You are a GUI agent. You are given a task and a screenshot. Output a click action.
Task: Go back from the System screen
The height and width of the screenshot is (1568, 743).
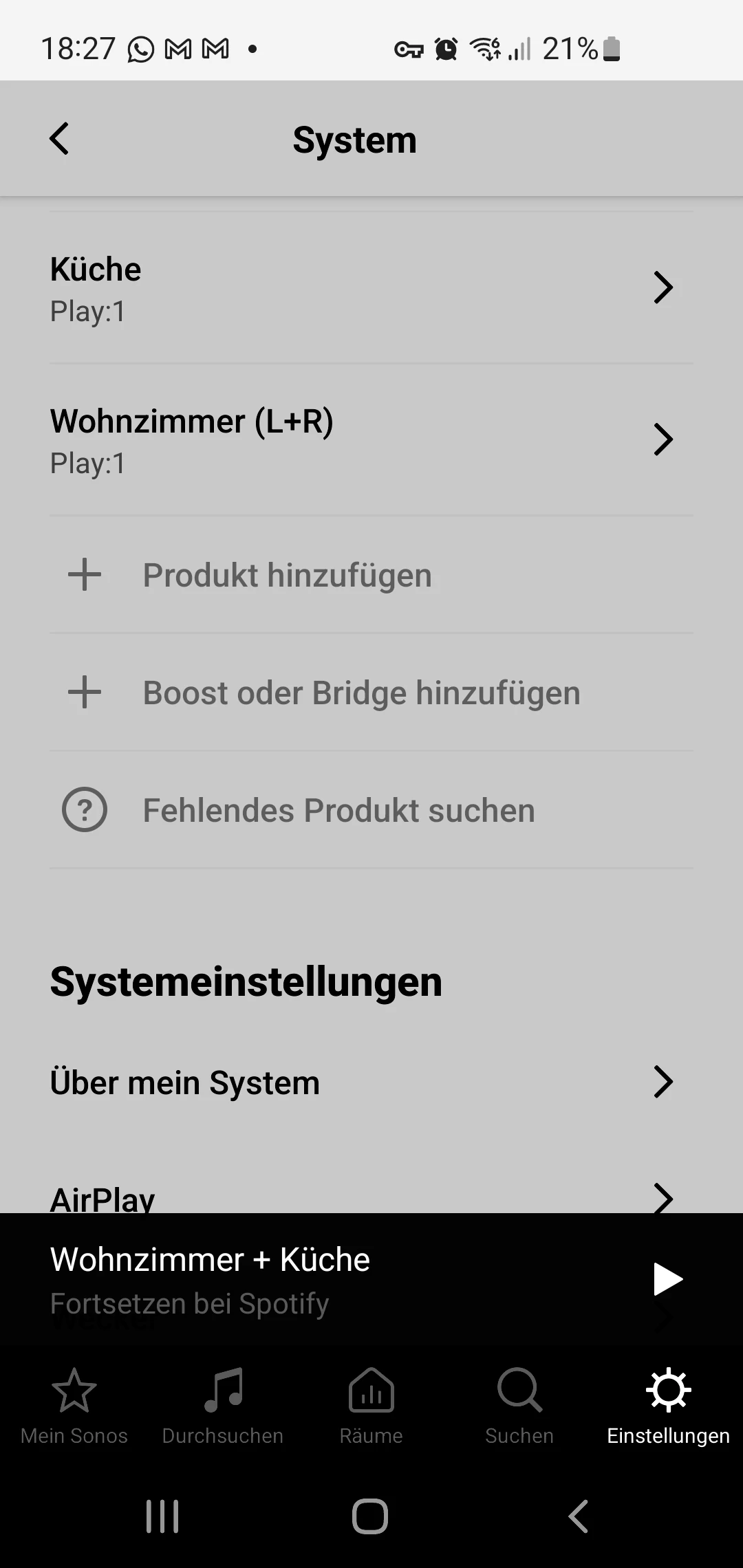pos(60,139)
